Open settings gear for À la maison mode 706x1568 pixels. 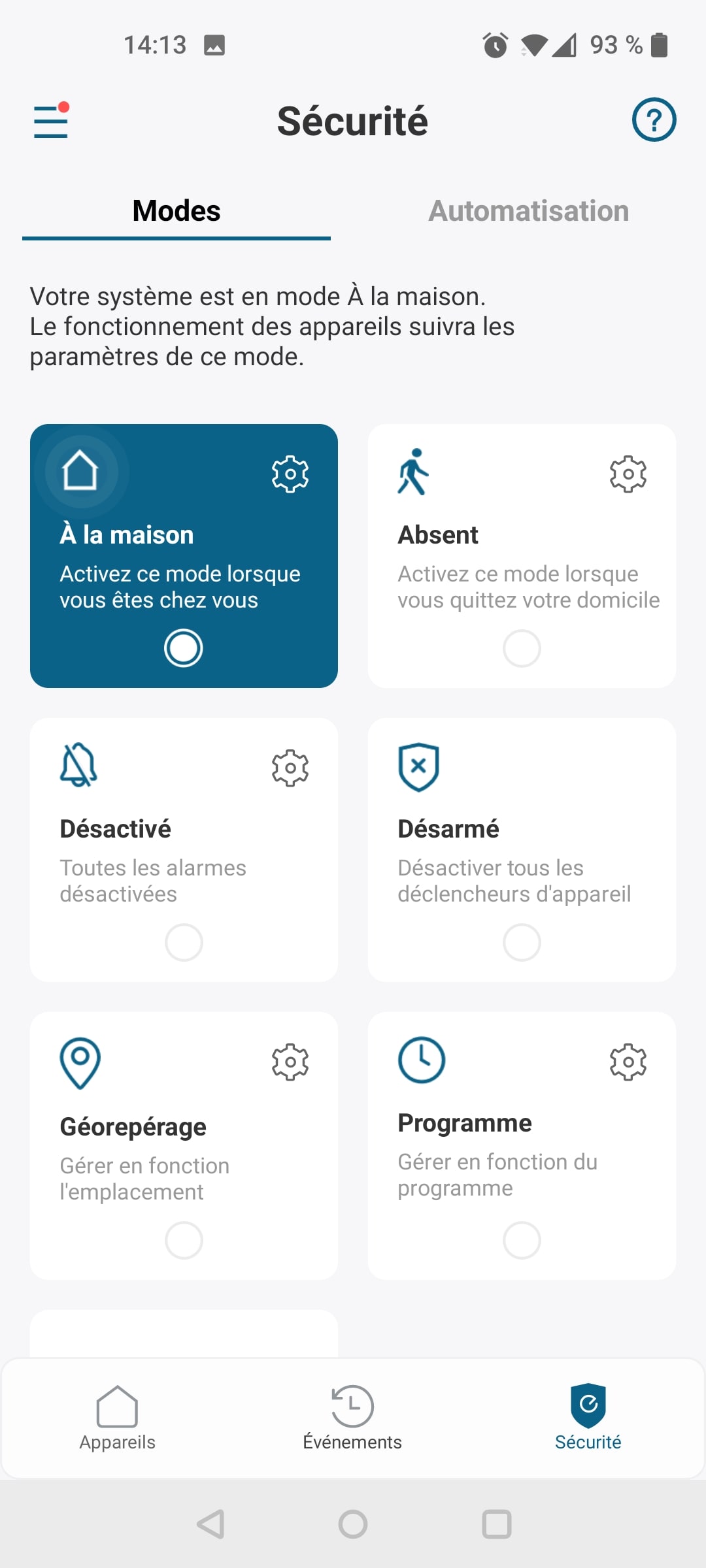pos(290,474)
